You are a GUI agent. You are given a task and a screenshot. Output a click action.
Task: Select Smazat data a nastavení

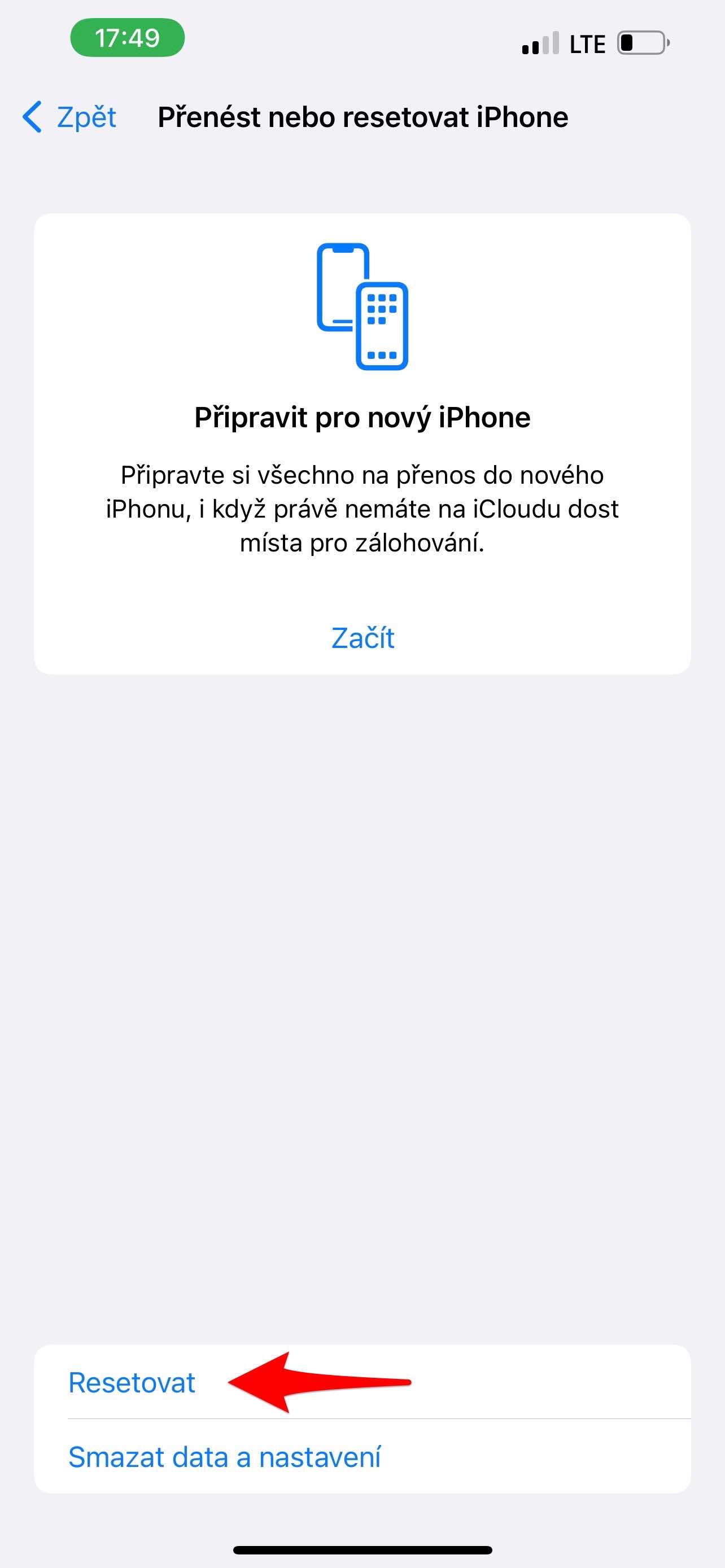pyautogui.click(x=225, y=1457)
